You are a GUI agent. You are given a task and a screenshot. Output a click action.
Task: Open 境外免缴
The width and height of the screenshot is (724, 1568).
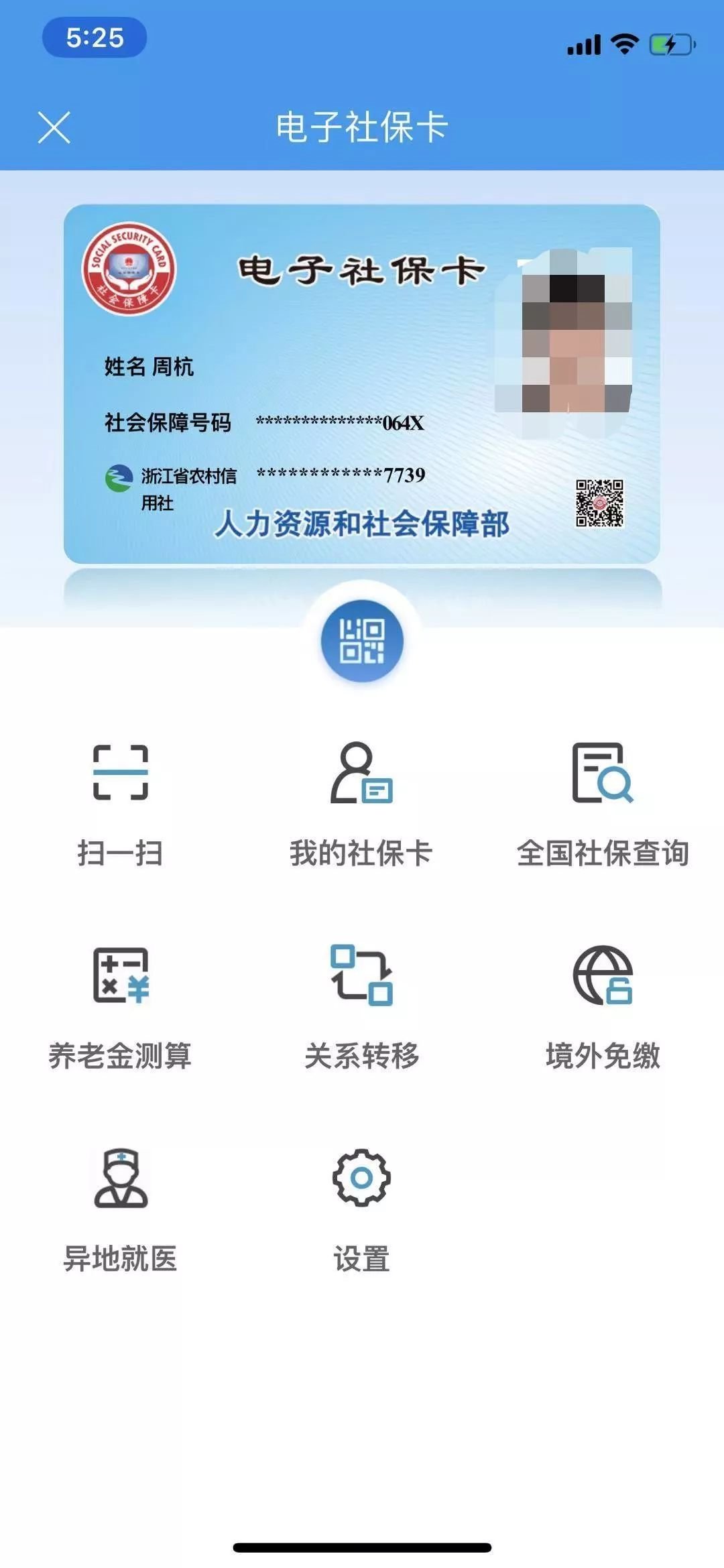[x=603, y=1006]
